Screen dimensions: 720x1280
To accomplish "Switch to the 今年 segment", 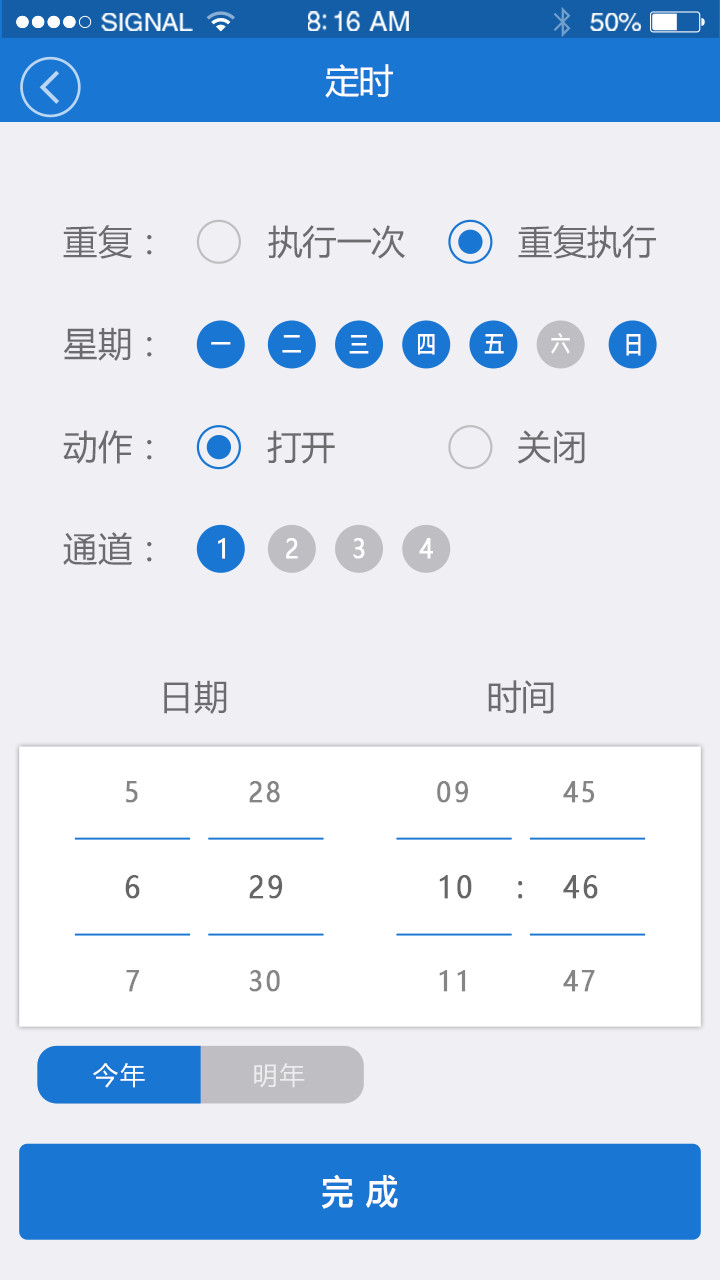I will click(119, 1075).
